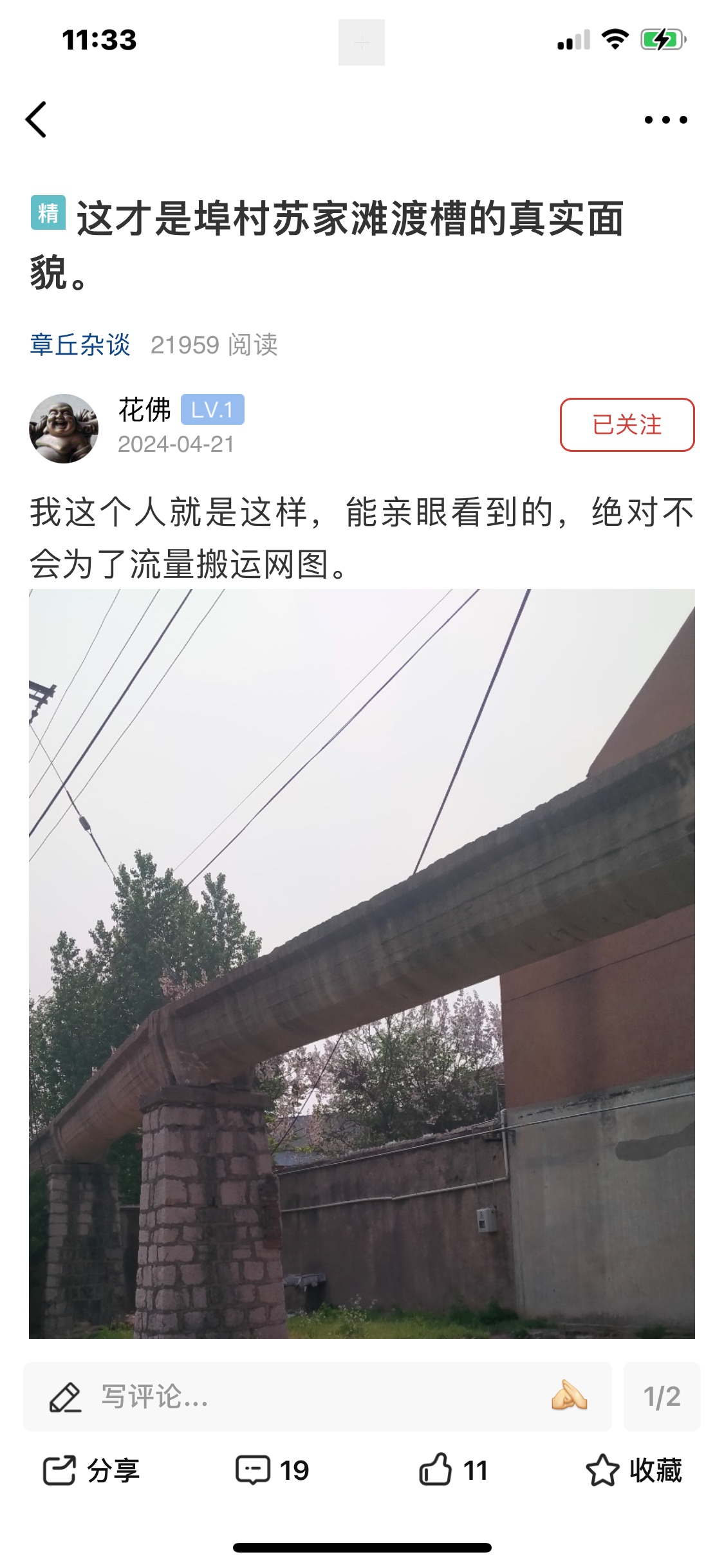This screenshot has width=724, height=1568.
Task: Tap the 写评论 comment field
Action: pyautogui.click(x=290, y=1396)
